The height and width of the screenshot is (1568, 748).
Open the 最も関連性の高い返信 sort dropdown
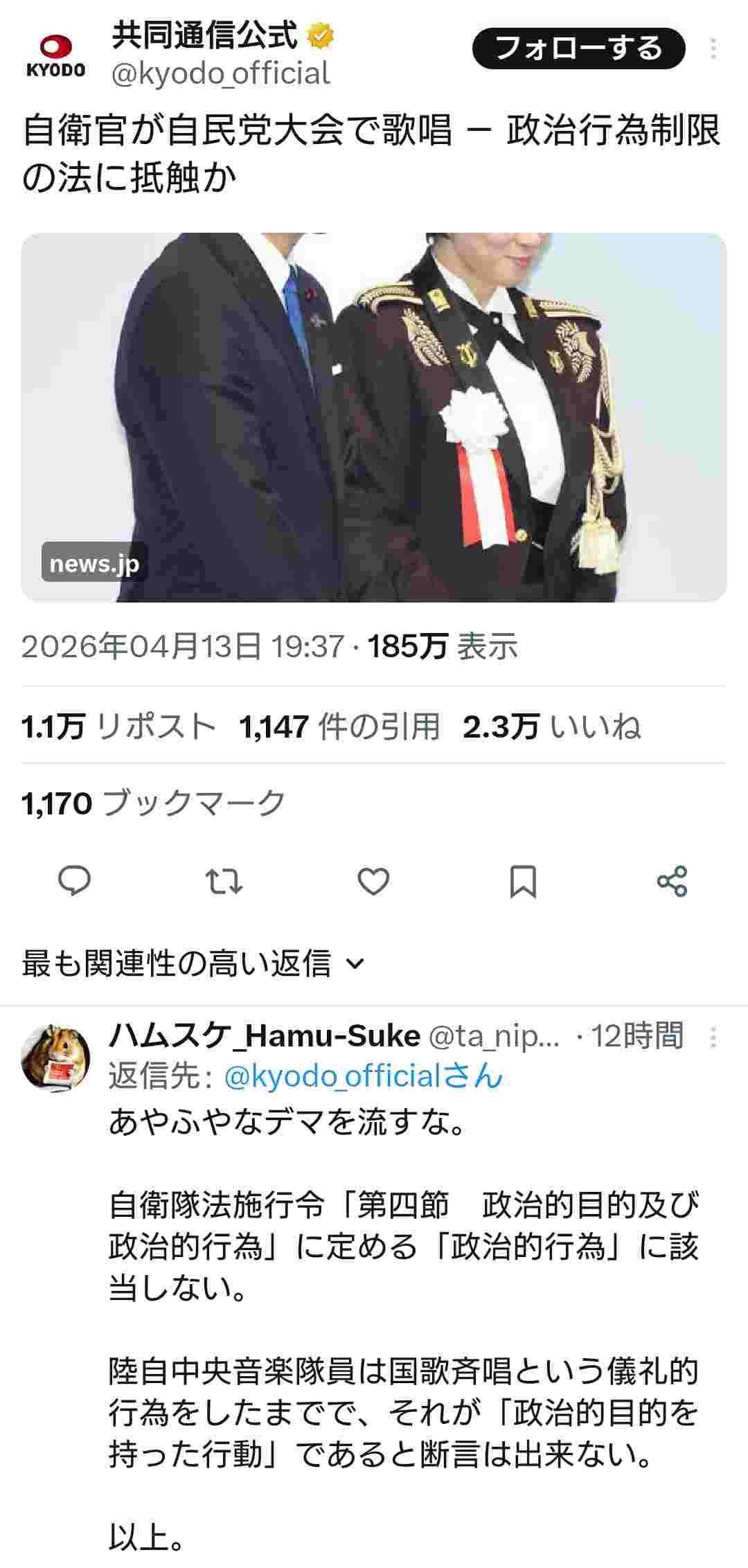coord(193,963)
